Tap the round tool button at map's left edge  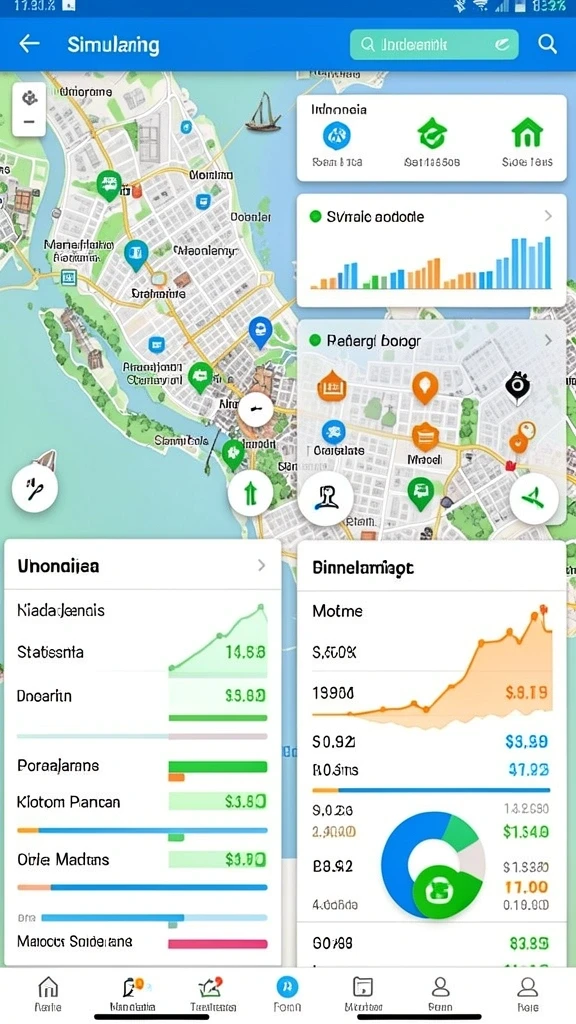point(35,488)
